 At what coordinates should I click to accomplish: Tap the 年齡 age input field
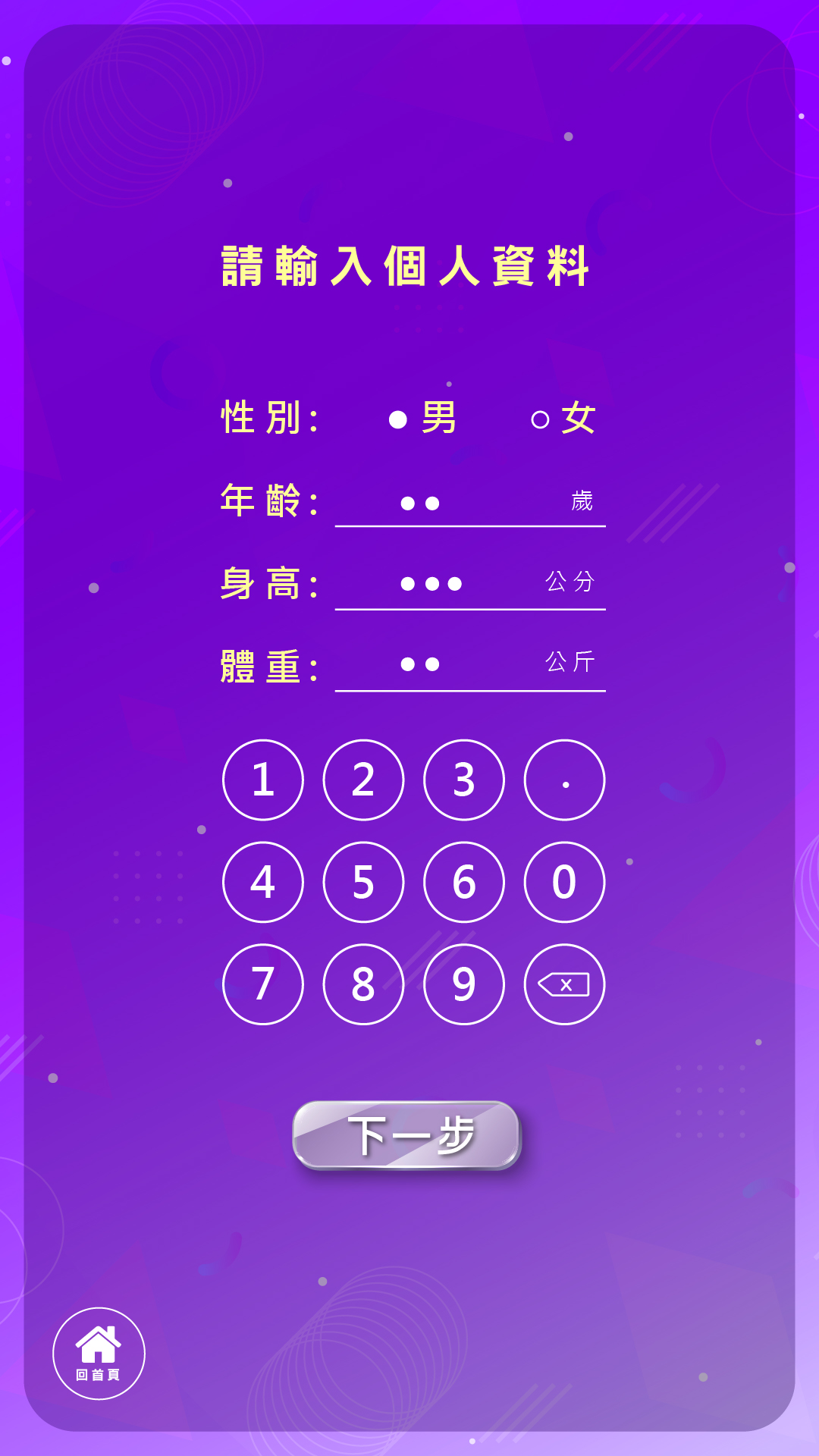(470, 502)
